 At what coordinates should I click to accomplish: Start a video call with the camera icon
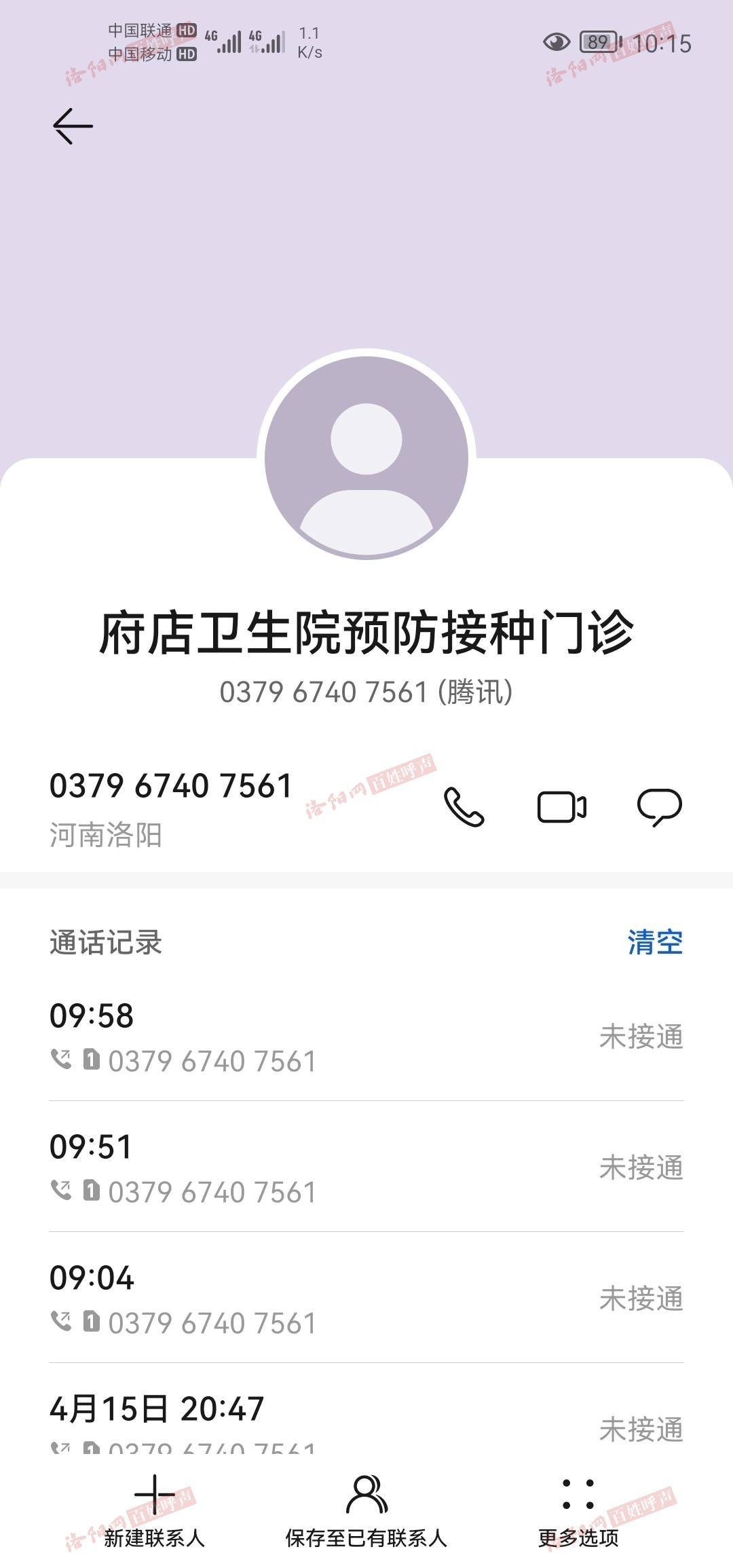click(562, 807)
